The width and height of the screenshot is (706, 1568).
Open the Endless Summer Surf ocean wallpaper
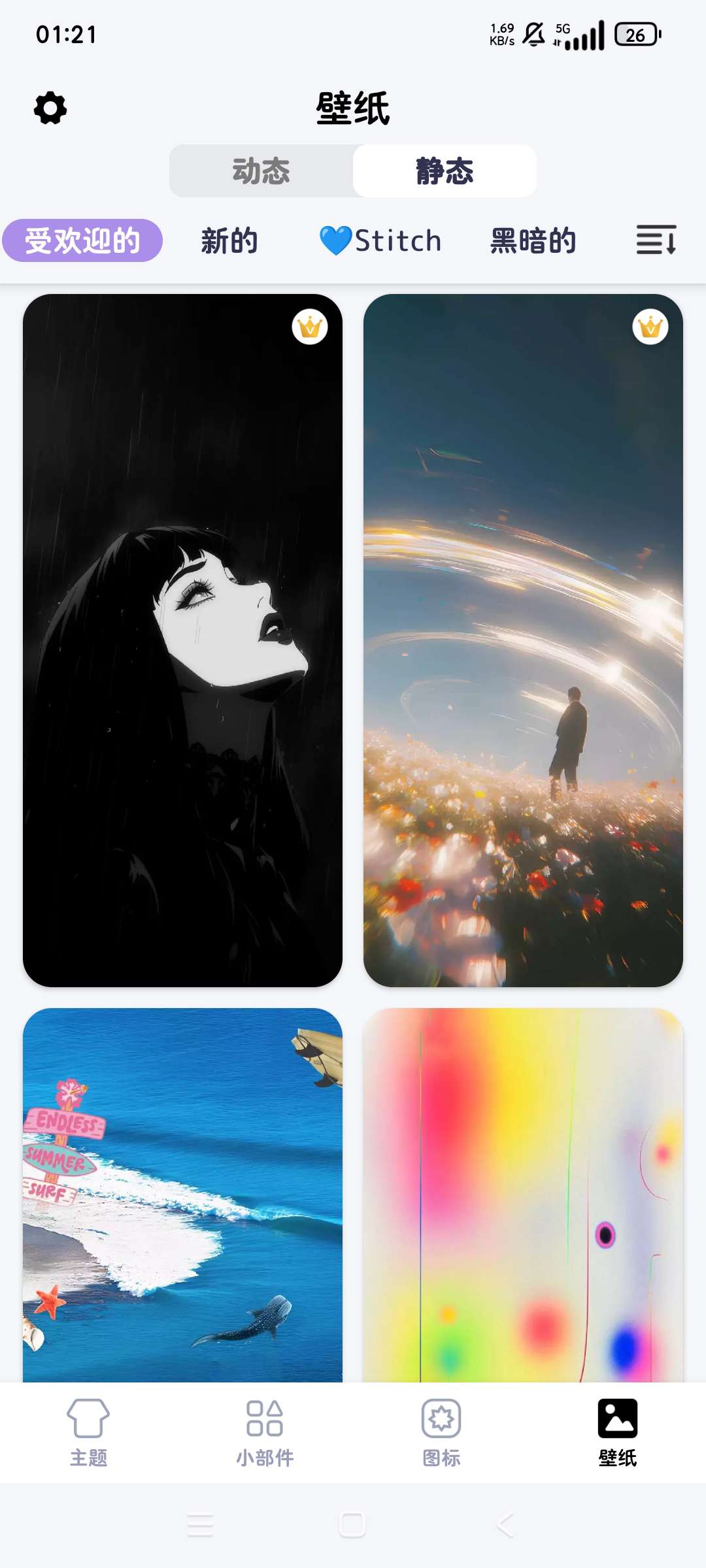182,1196
